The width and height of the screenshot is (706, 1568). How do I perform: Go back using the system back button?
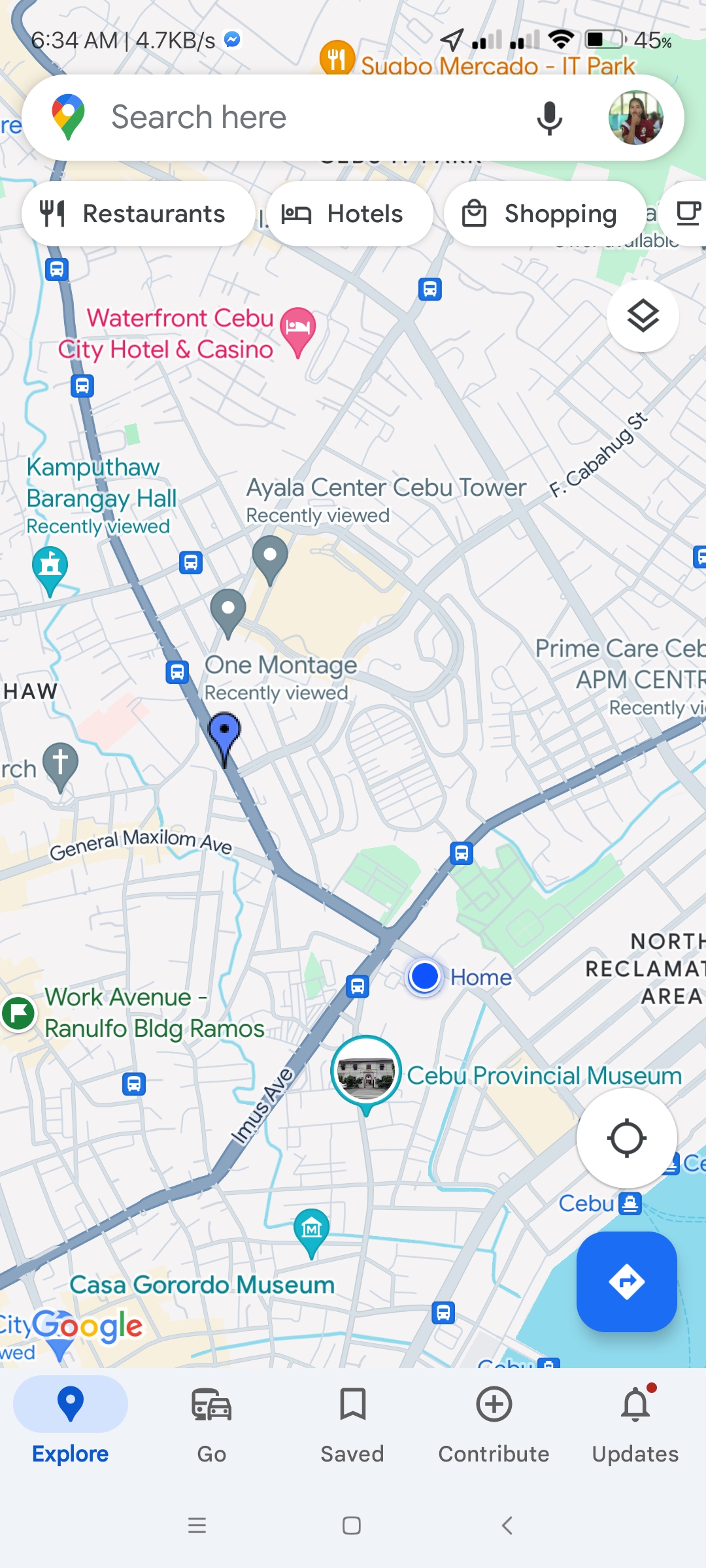[x=507, y=1526]
